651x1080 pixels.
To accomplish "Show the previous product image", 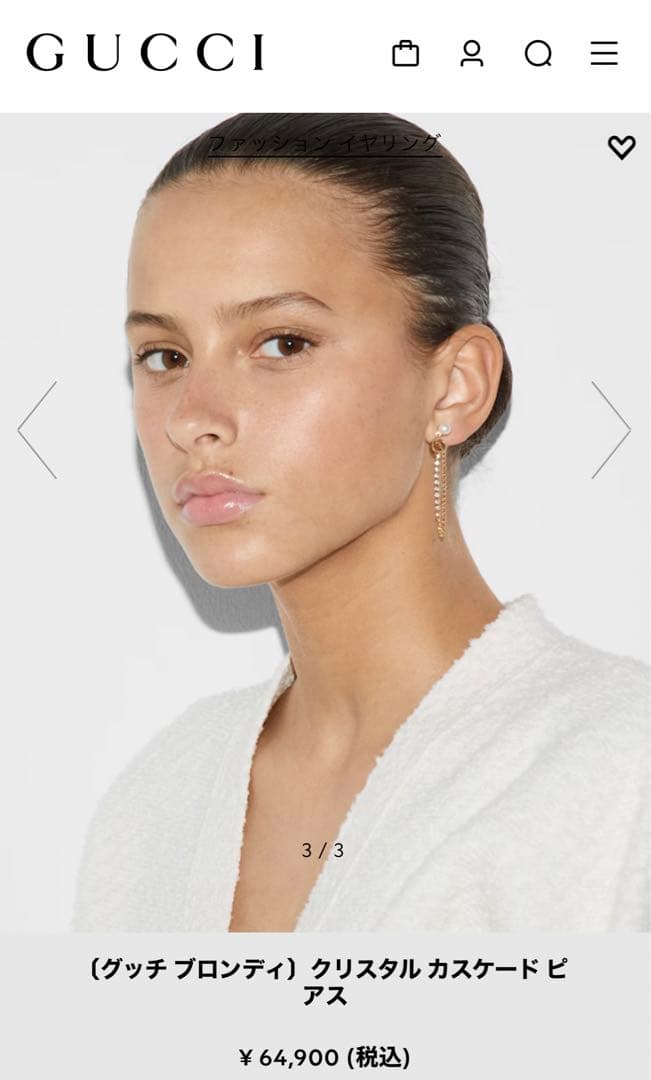I will [x=37, y=430].
